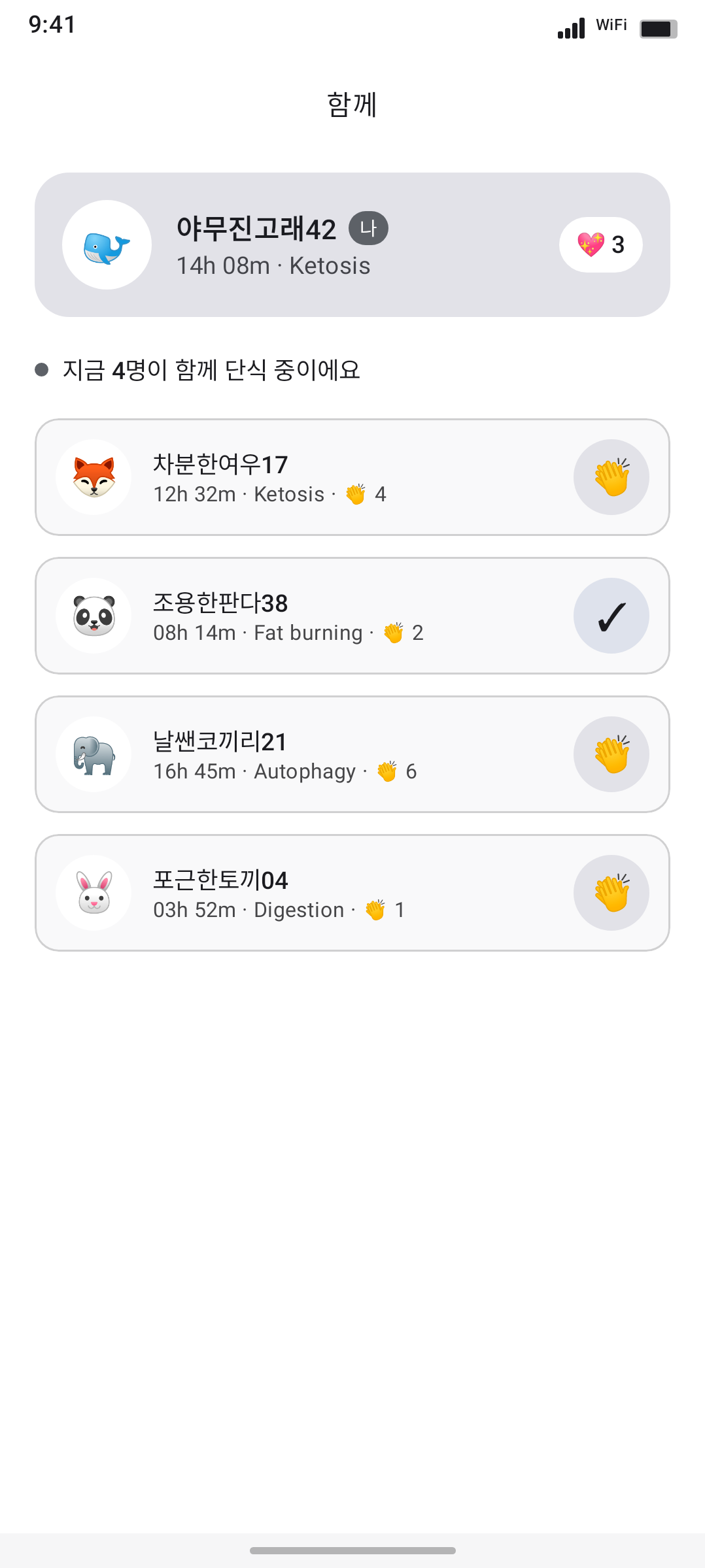Tap the Fat burning status label

tap(308, 632)
